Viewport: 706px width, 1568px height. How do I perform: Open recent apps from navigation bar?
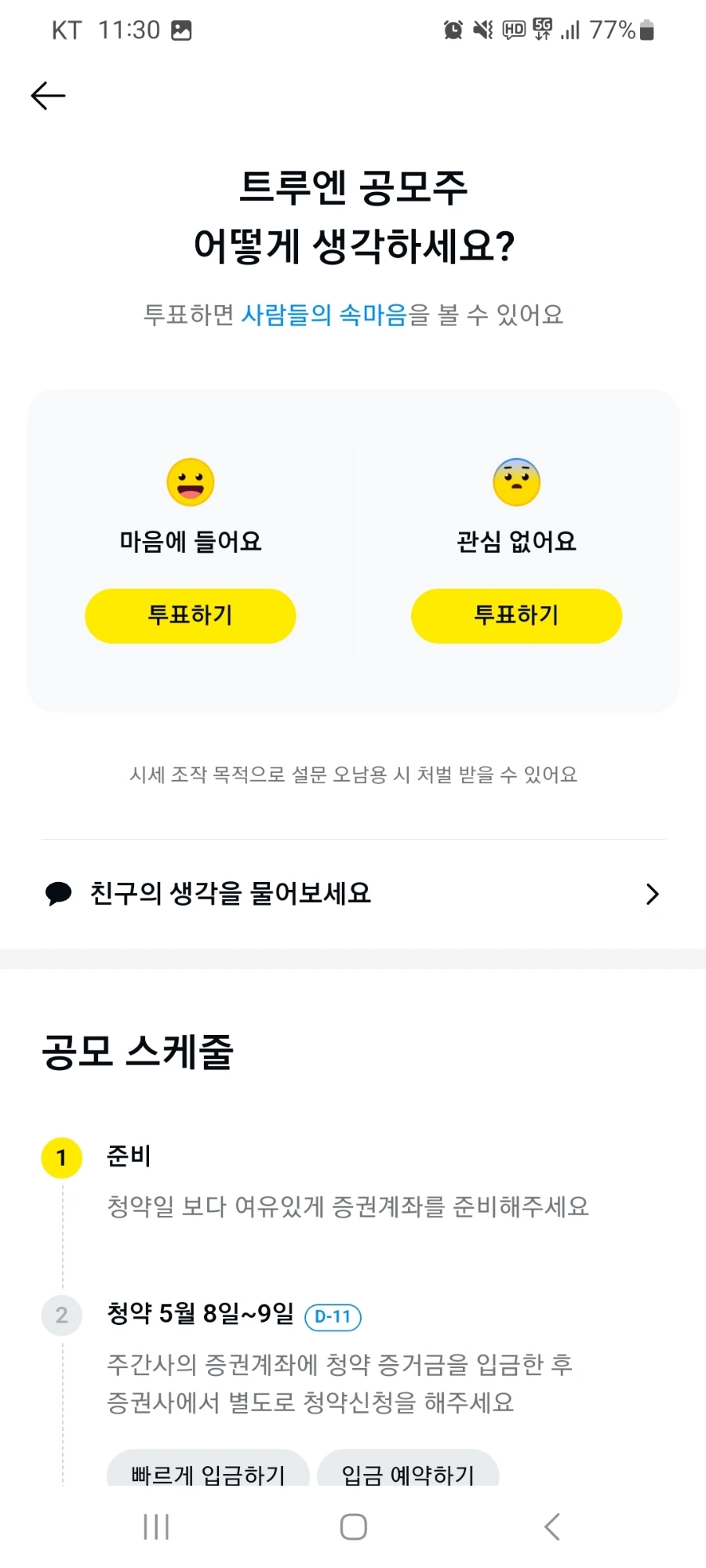pyautogui.click(x=156, y=1526)
